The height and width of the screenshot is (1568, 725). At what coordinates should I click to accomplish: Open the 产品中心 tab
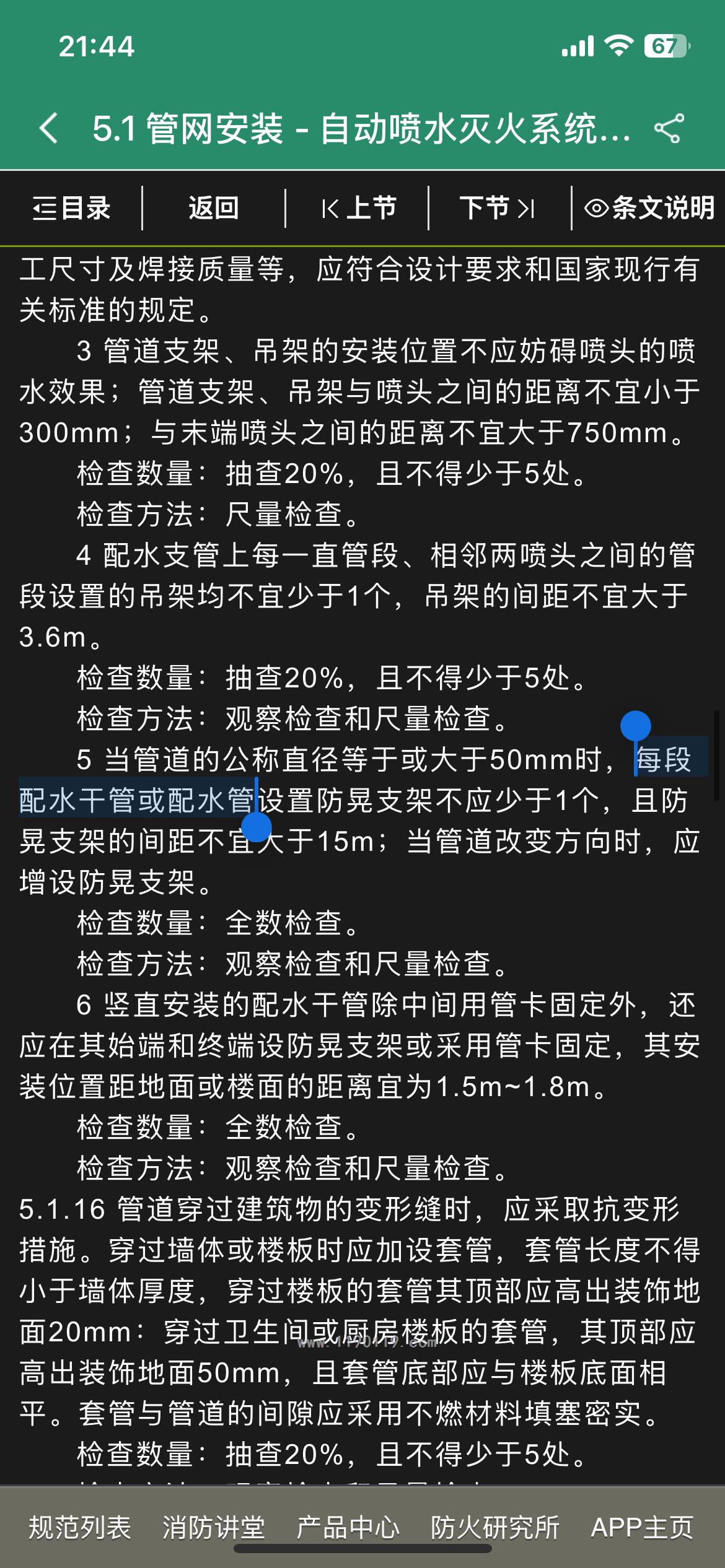pyautogui.click(x=348, y=1528)
